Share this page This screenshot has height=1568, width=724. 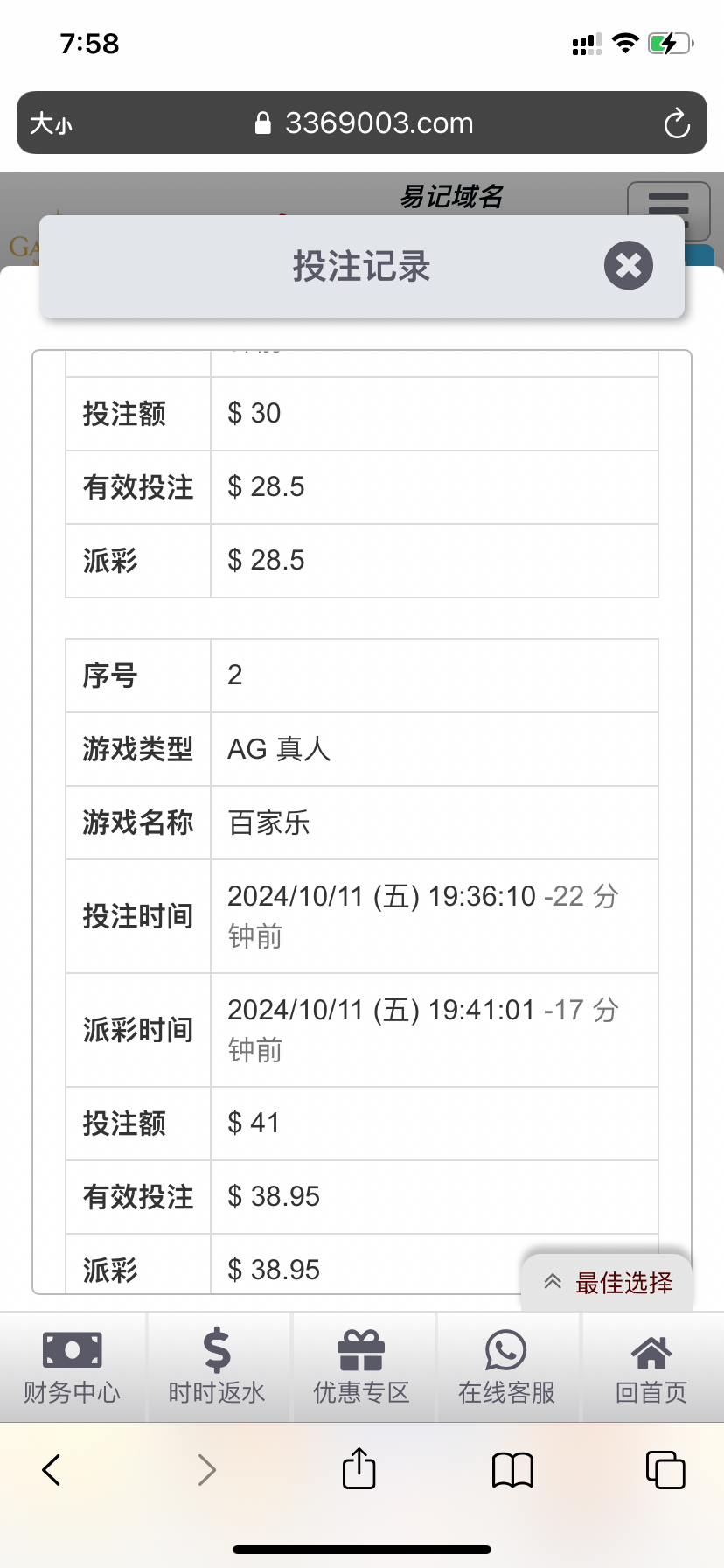[x=359, y=1468]
